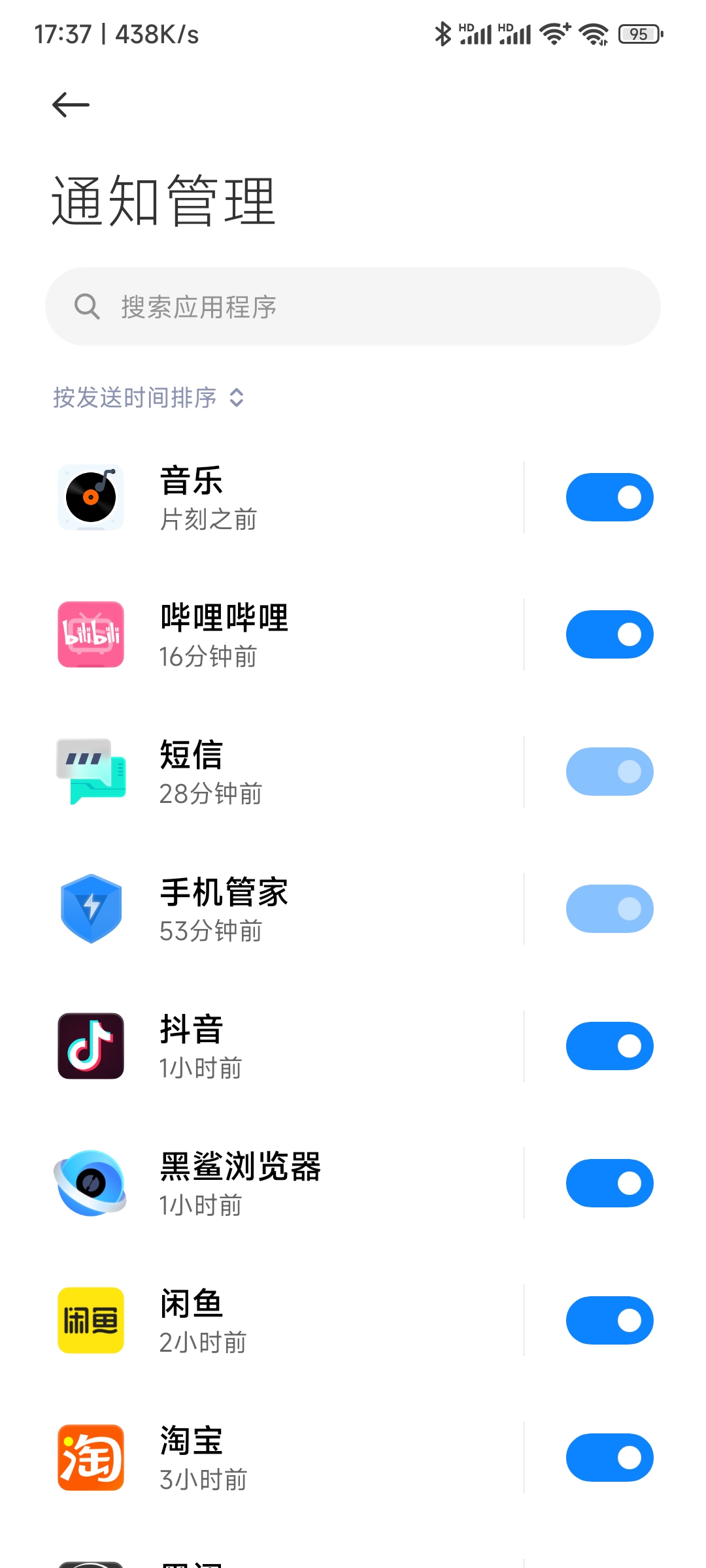The width and height of the screenshot is (706, 1568).
Task: Toggle the 短信 notification switch
Action: click(x=609, y=772)
